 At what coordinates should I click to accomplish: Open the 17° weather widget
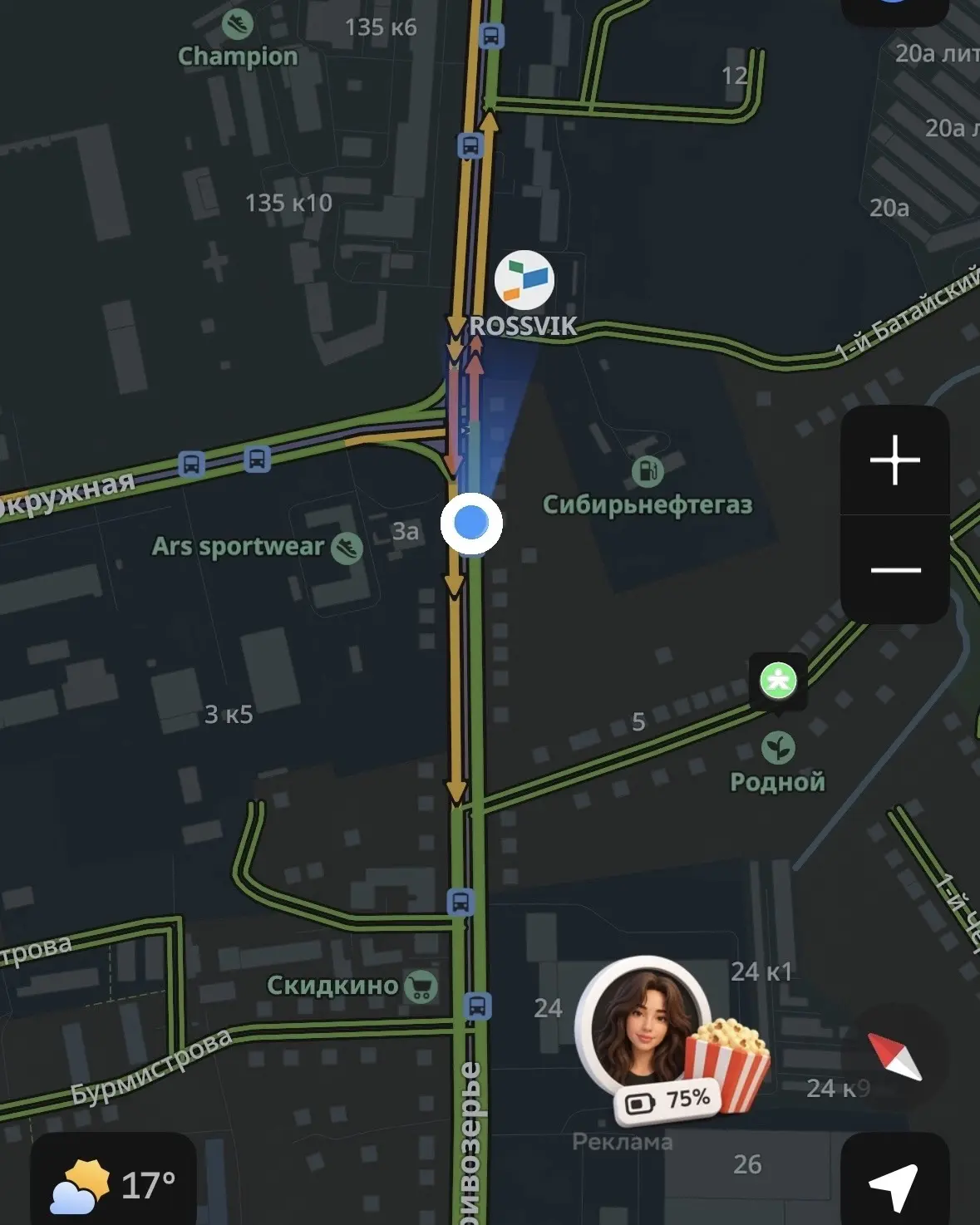click(113, 1182)
